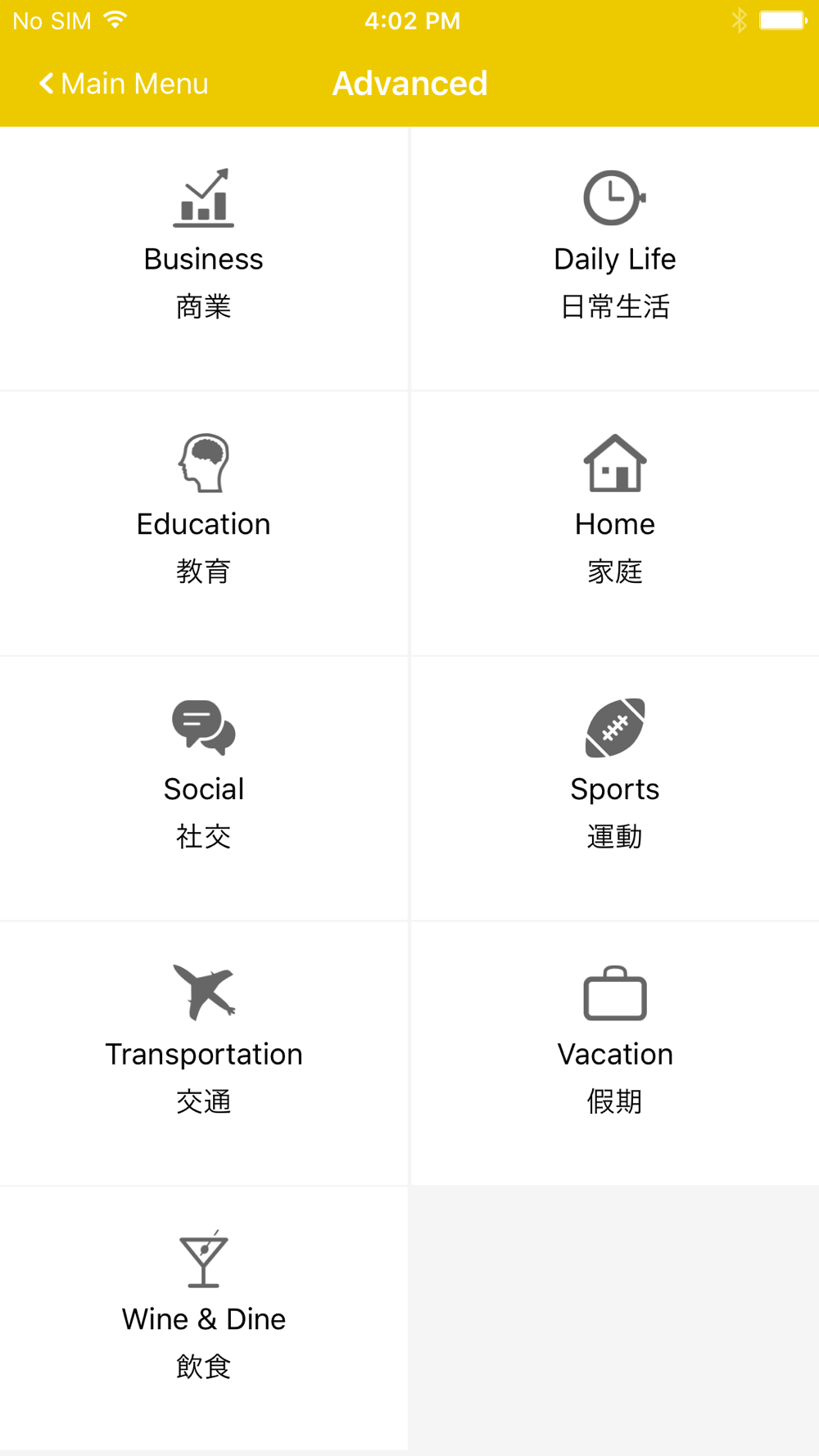Go back to Main Menu
Image resolution: width=819 pixels, height=1456 pixels.
(x=124, y=84)
